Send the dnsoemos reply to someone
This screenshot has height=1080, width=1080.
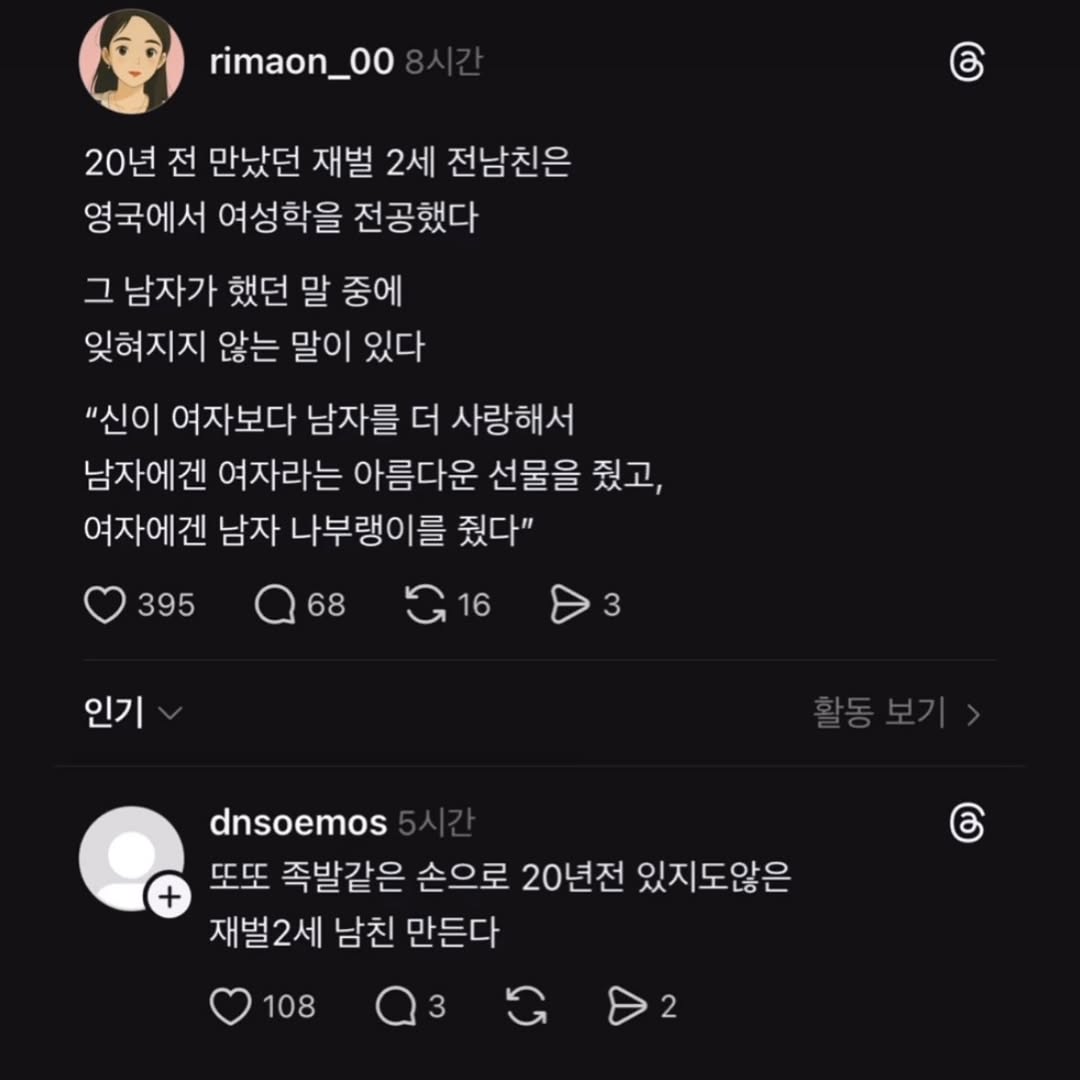(628, 1006)
